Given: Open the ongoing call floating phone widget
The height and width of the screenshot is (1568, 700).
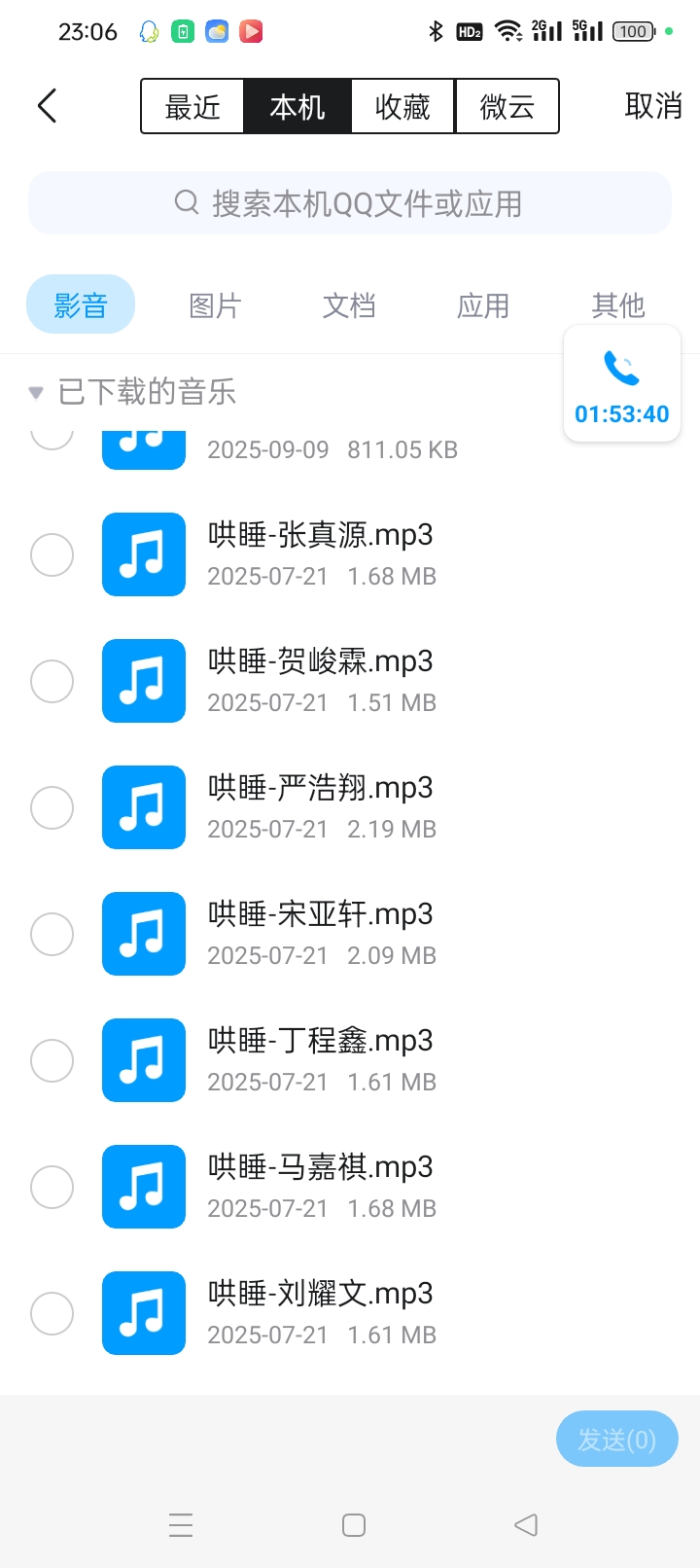Looking at the screenshot, I should tap(621, 370).
